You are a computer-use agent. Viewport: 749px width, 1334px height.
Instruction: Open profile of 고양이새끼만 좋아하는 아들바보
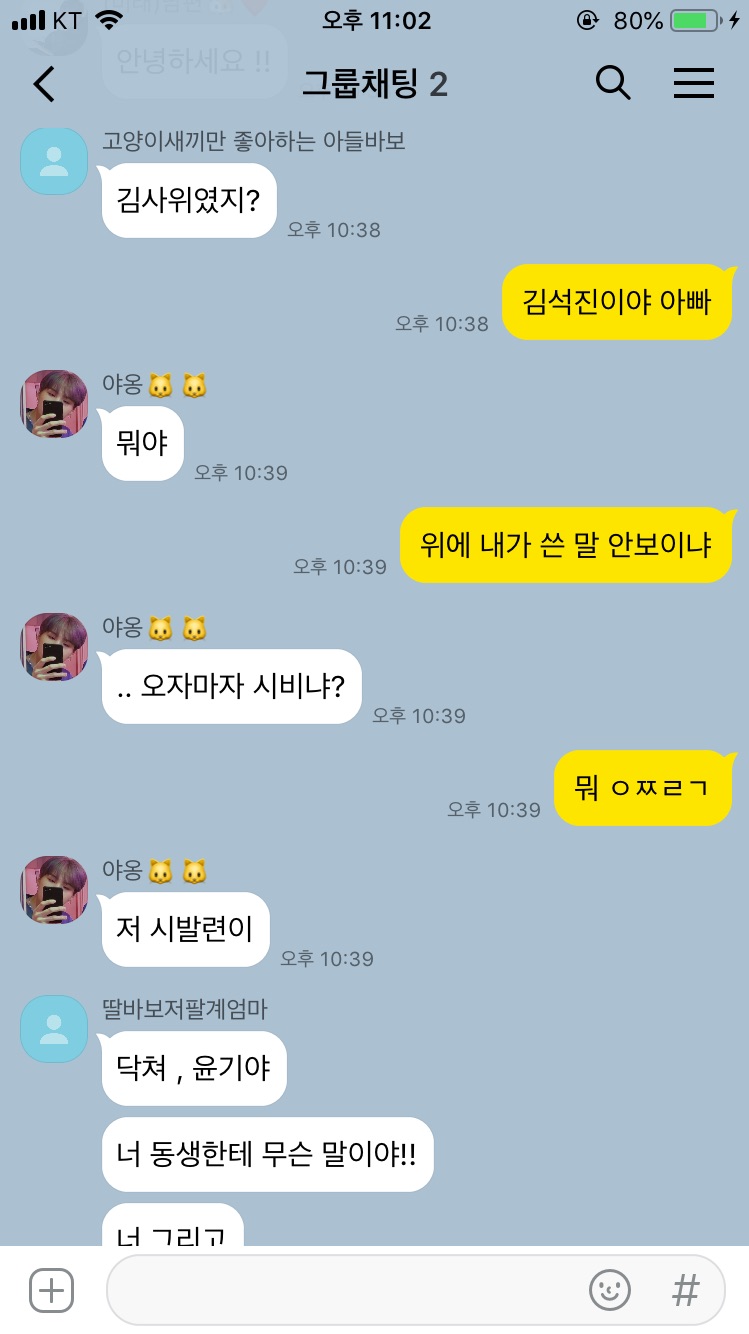[54, 160]
